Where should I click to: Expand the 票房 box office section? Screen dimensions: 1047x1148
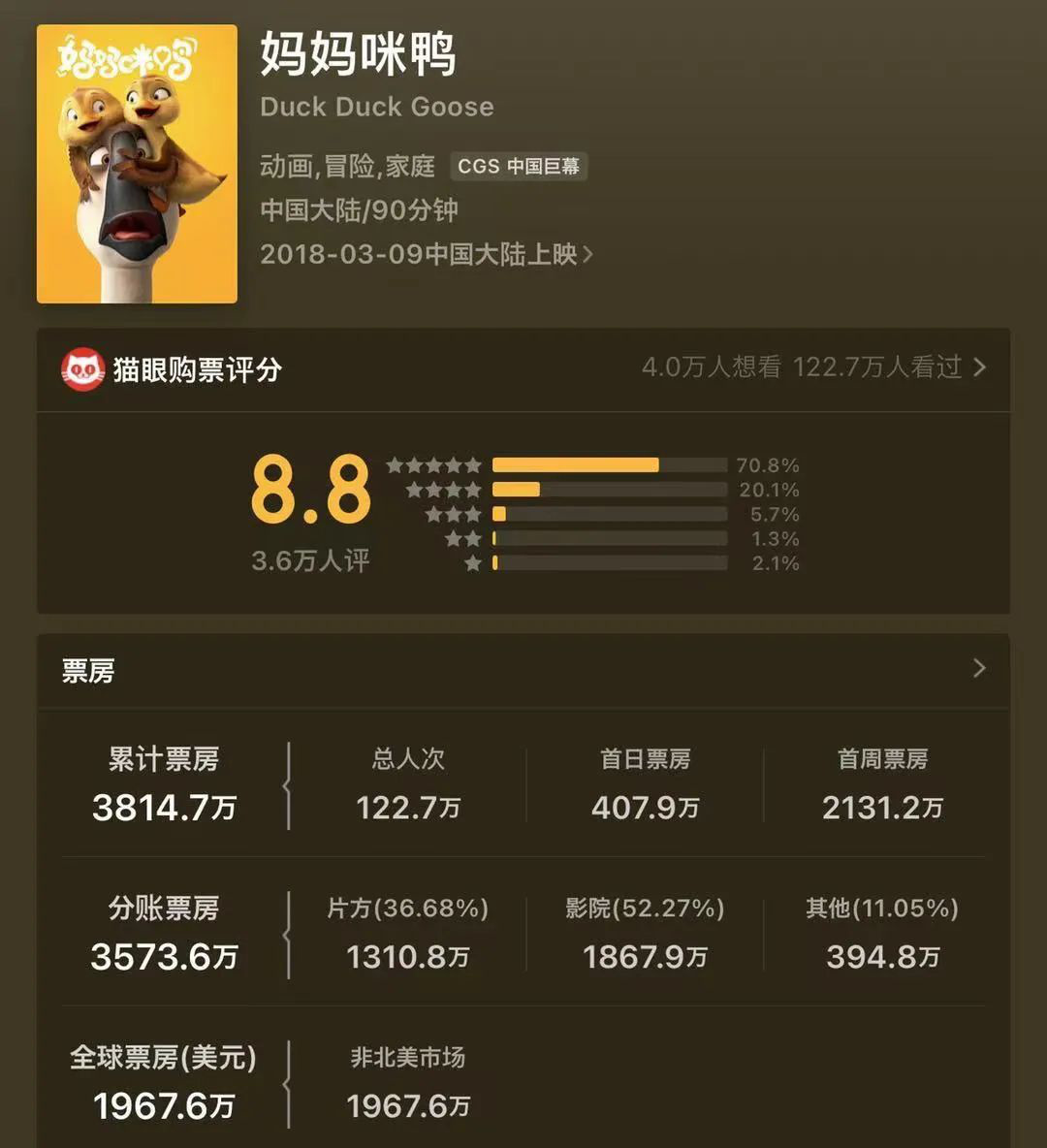click(x=978, y=668)
